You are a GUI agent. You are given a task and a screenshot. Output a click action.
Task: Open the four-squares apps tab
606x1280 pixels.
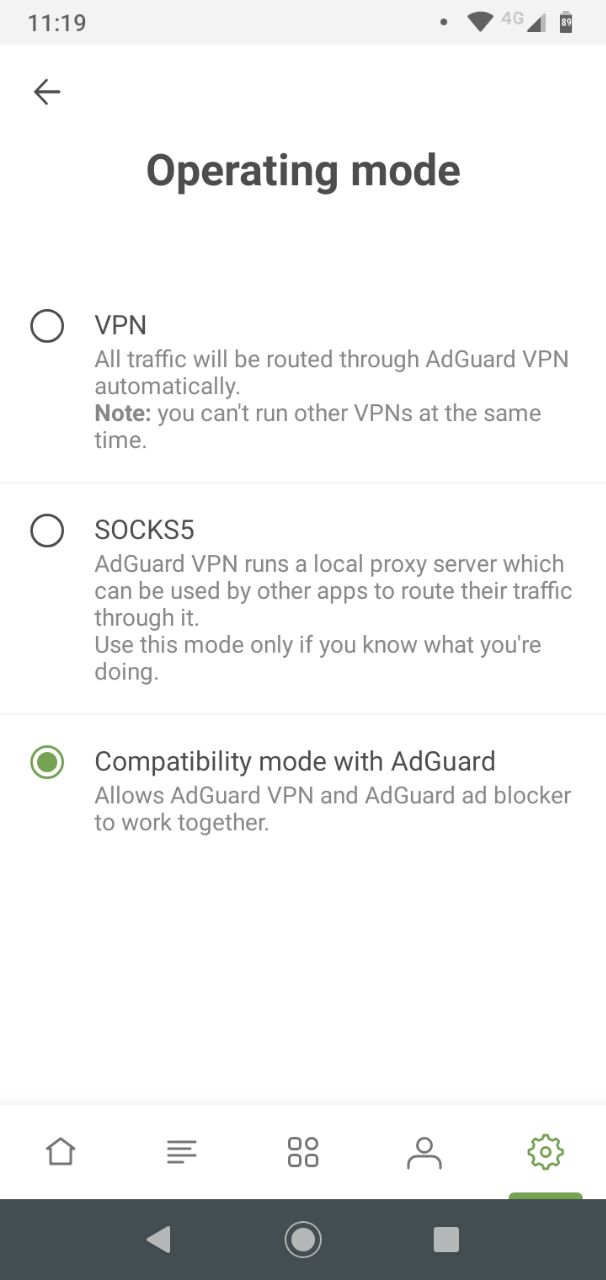coord(303,1152)
